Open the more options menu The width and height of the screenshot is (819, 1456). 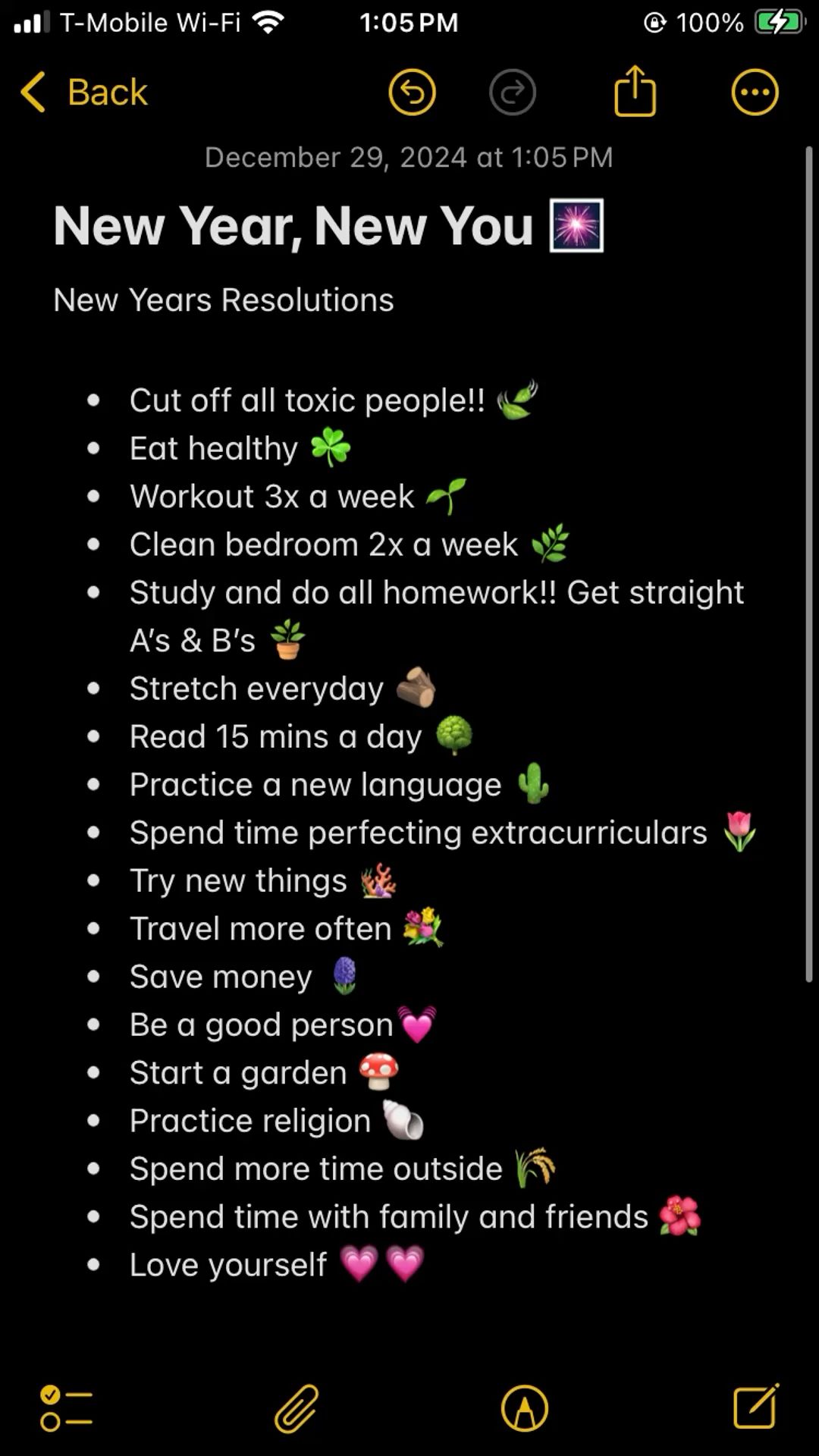pos(755,93)
